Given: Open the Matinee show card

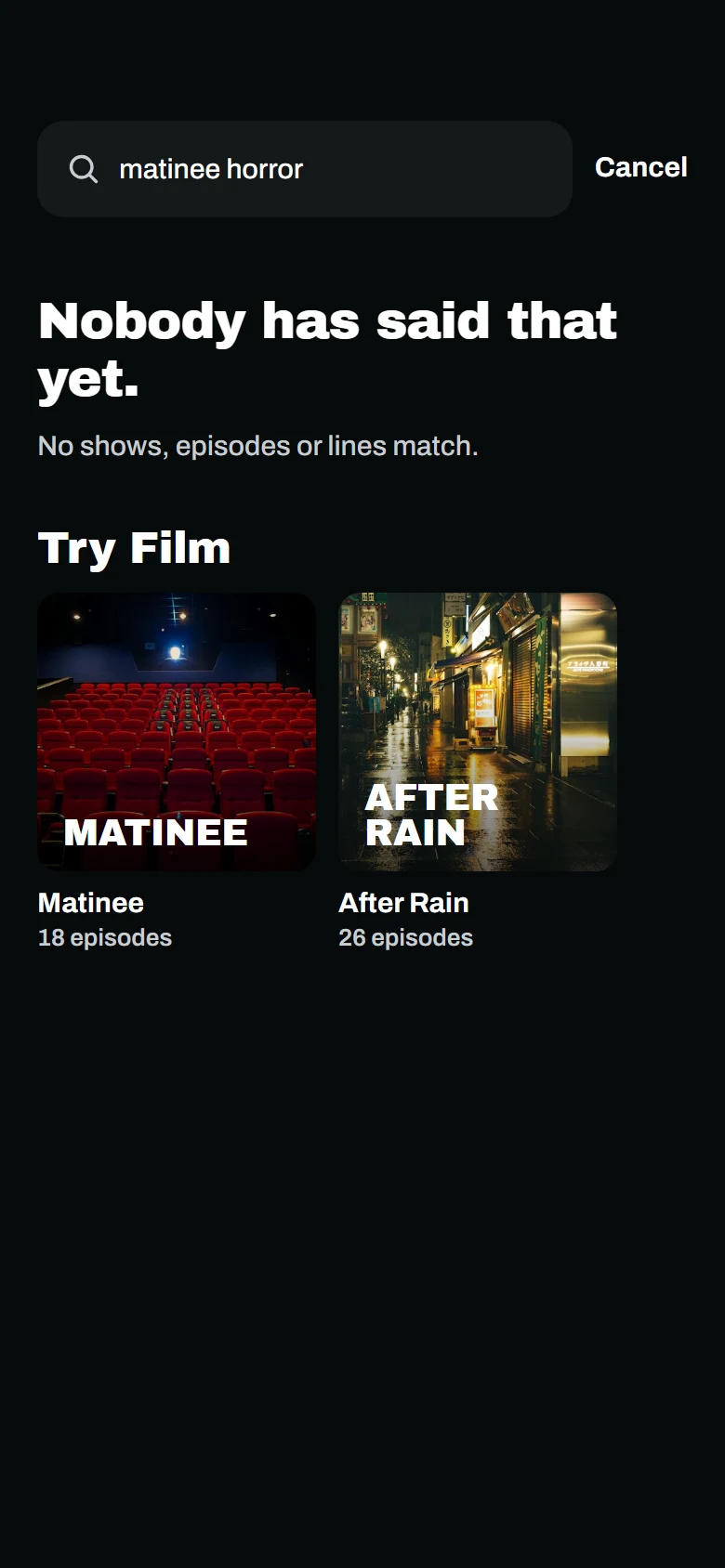Looking at the screenshot, I should tap(177, 772).
